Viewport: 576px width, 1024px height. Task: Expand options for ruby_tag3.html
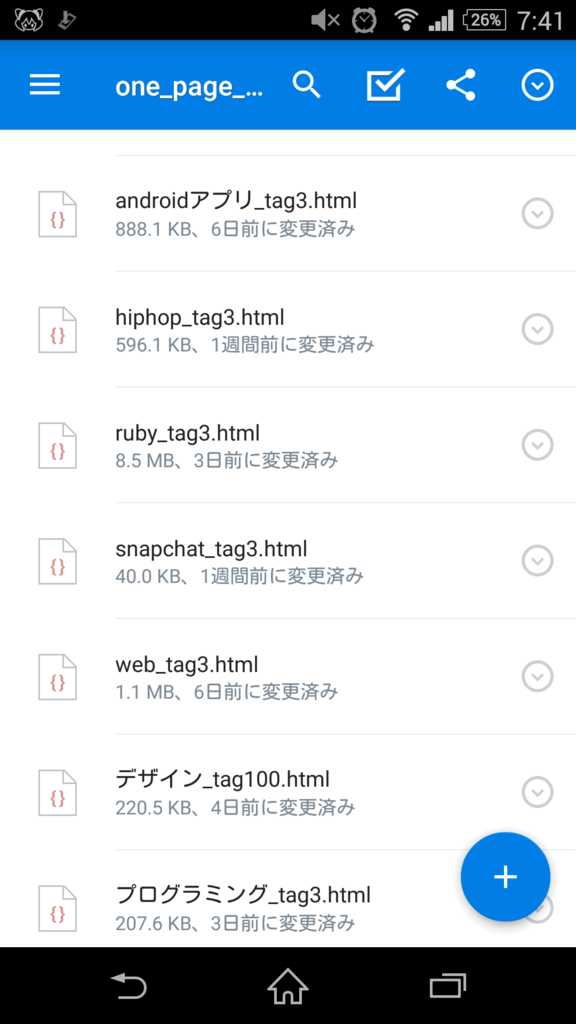(x=537, y=445)
